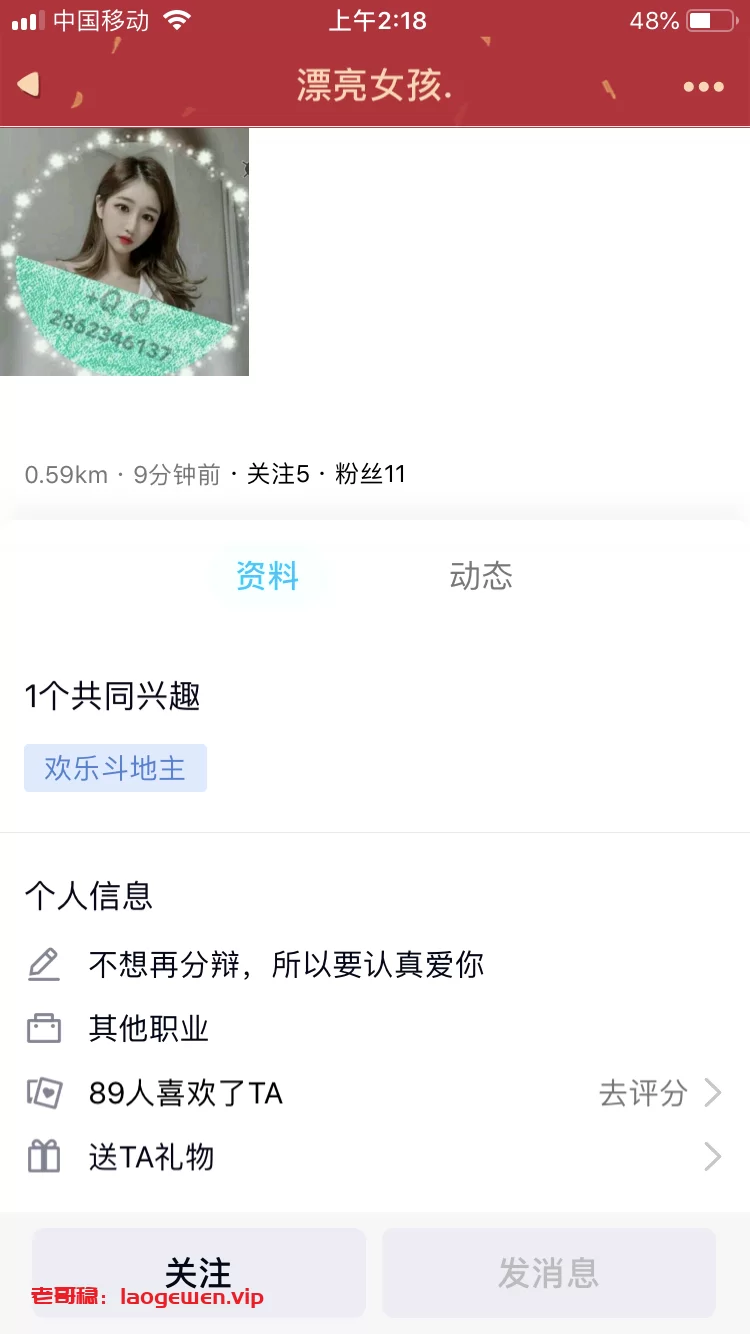Tap the 发消息 message button
The image size is (750, 1334).
point(548,1272)
